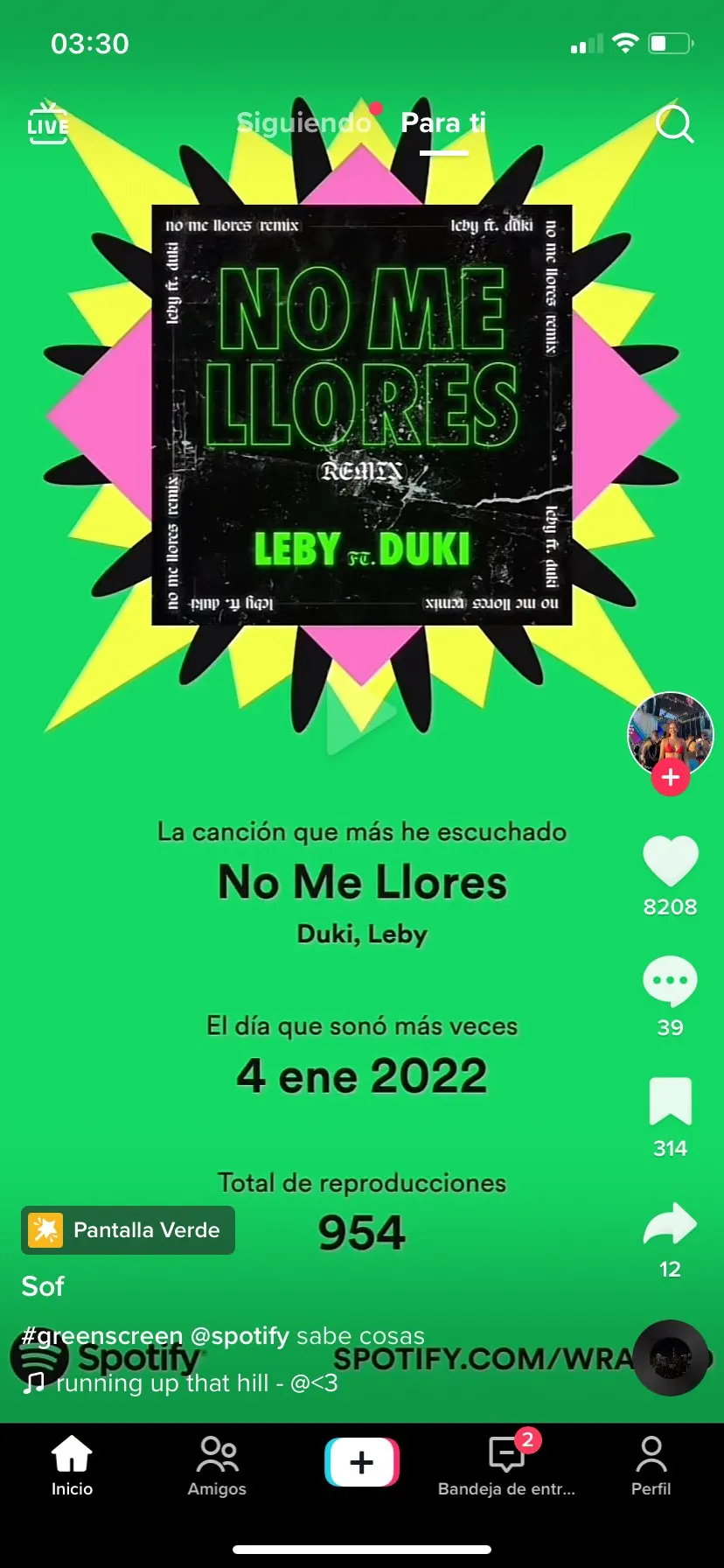Go to the Amigos tab
Viewport: 724px width, 1568px height.
click(217, 1466)
